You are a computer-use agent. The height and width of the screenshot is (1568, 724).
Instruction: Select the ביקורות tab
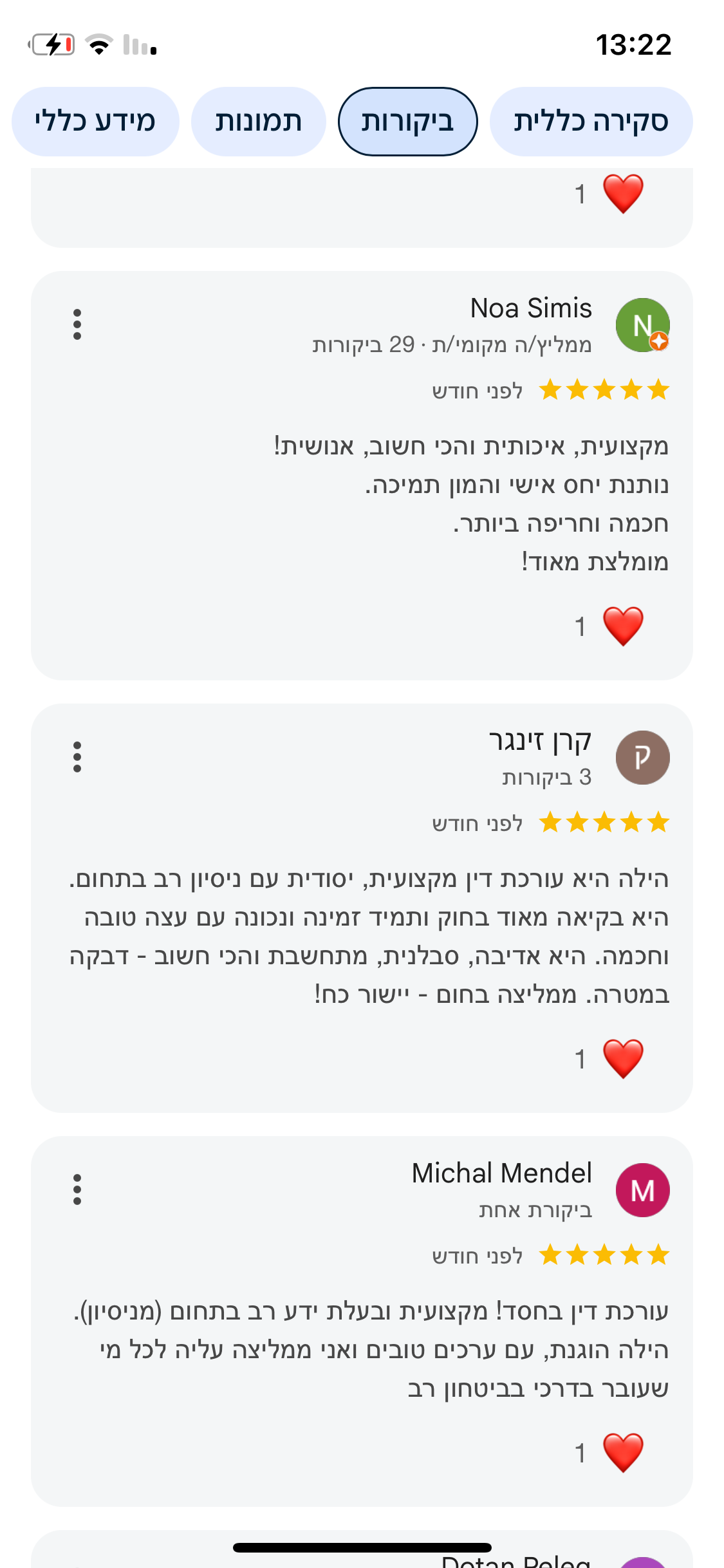407,122
